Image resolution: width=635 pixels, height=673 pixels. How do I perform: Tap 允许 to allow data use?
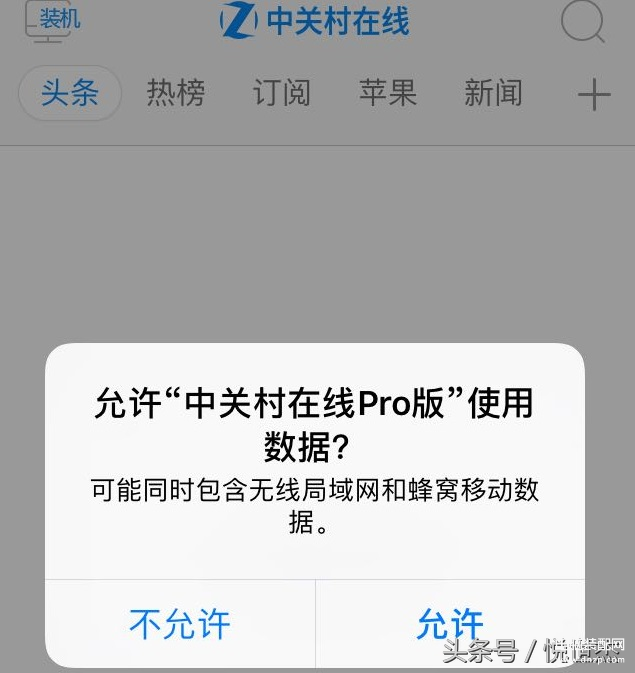pyautogui.click(x=450, y=624)
